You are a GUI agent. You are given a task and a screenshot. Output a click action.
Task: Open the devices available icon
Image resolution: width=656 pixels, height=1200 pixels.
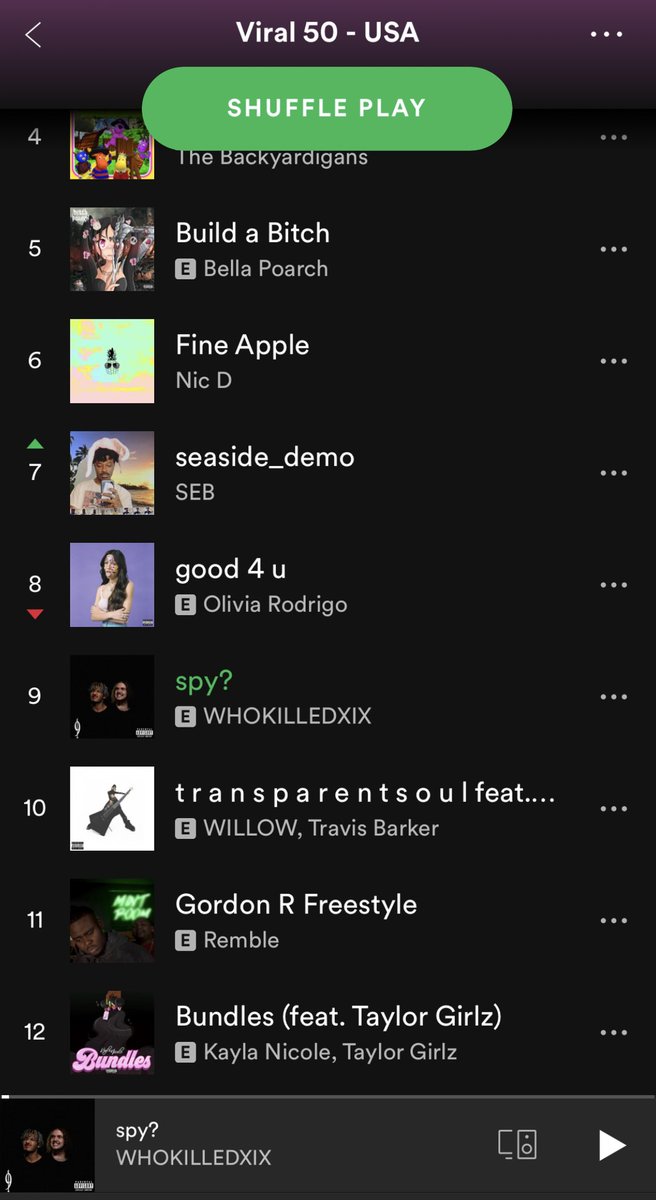point(517,1145)
